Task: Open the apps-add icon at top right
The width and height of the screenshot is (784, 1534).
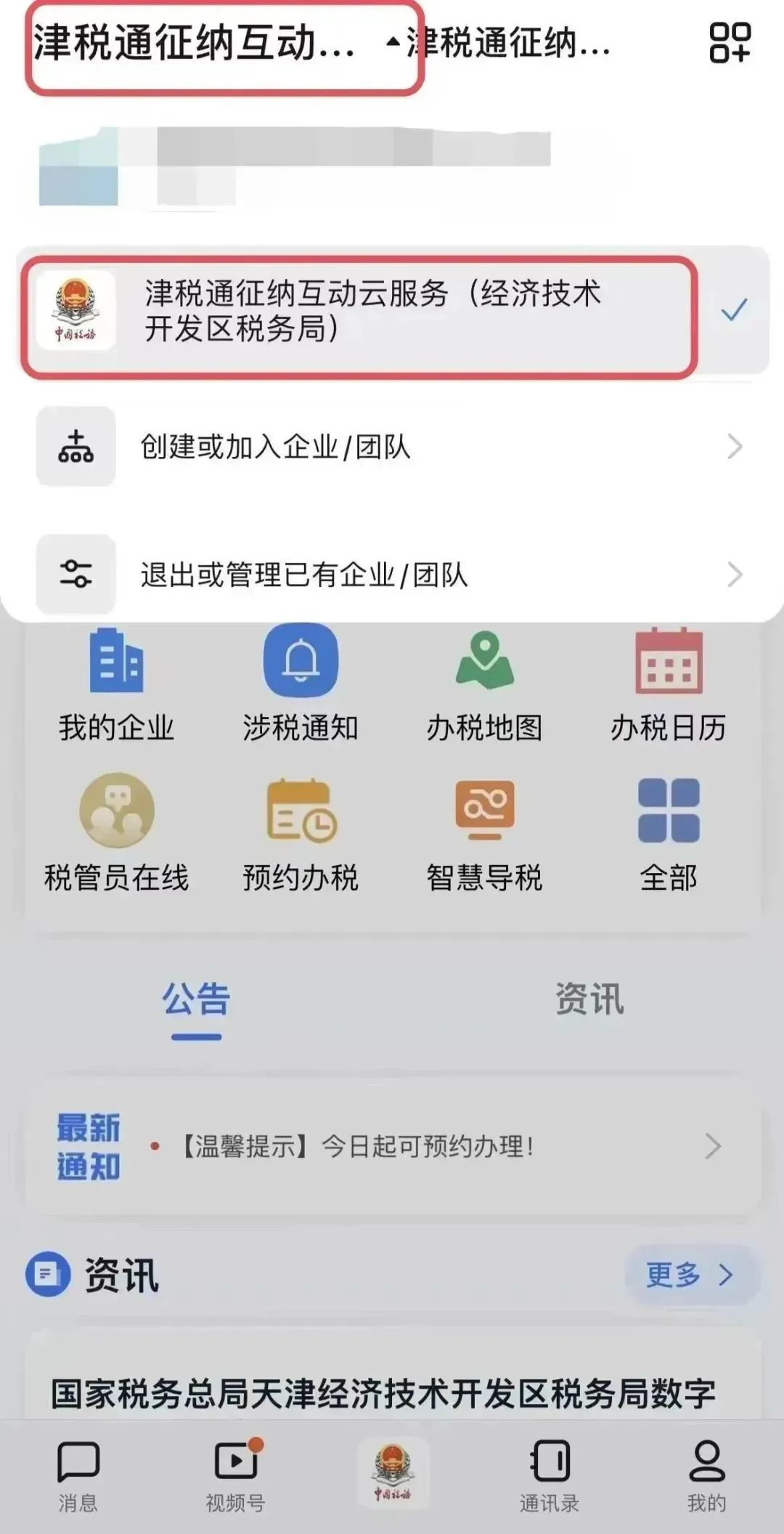Action: point(729,42)
